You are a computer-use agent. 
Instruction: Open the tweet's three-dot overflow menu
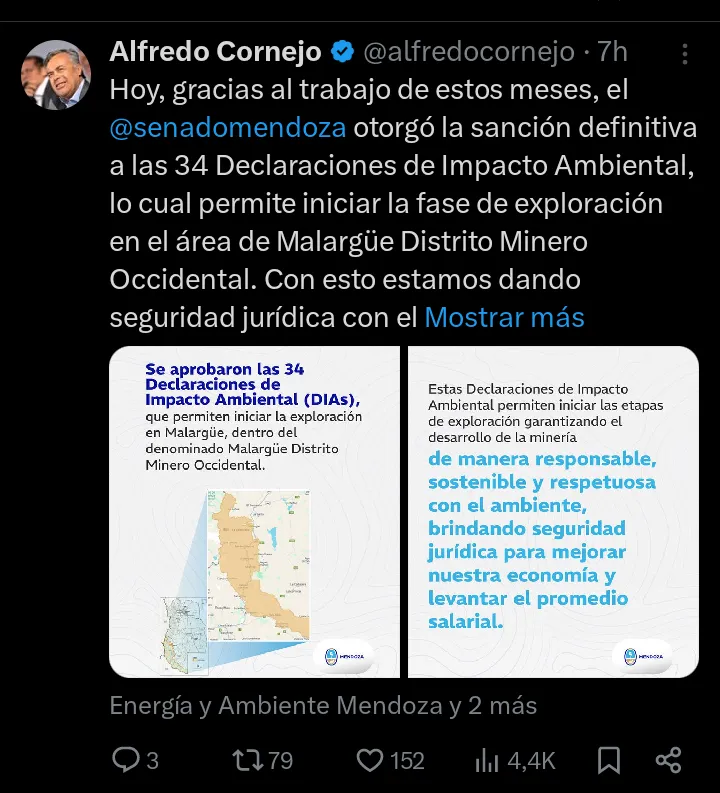point(684,54)
